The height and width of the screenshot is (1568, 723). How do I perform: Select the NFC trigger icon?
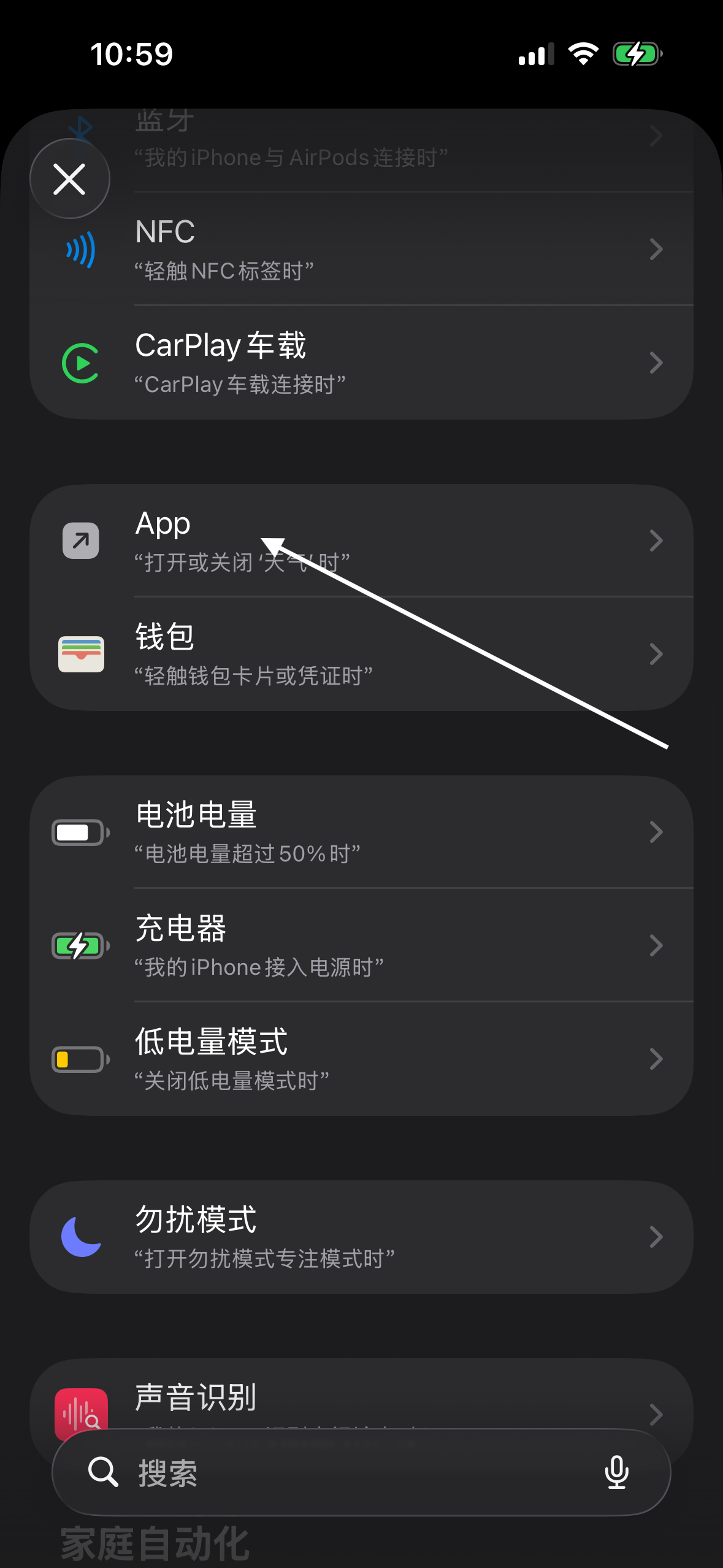point(79,249)
